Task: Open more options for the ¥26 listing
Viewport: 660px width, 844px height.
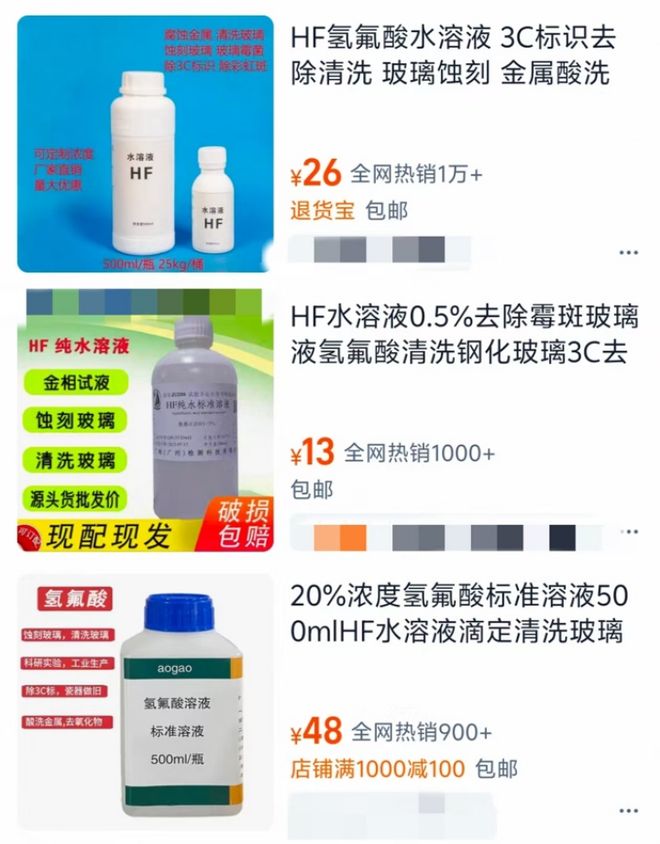Action: pos(628,252)
